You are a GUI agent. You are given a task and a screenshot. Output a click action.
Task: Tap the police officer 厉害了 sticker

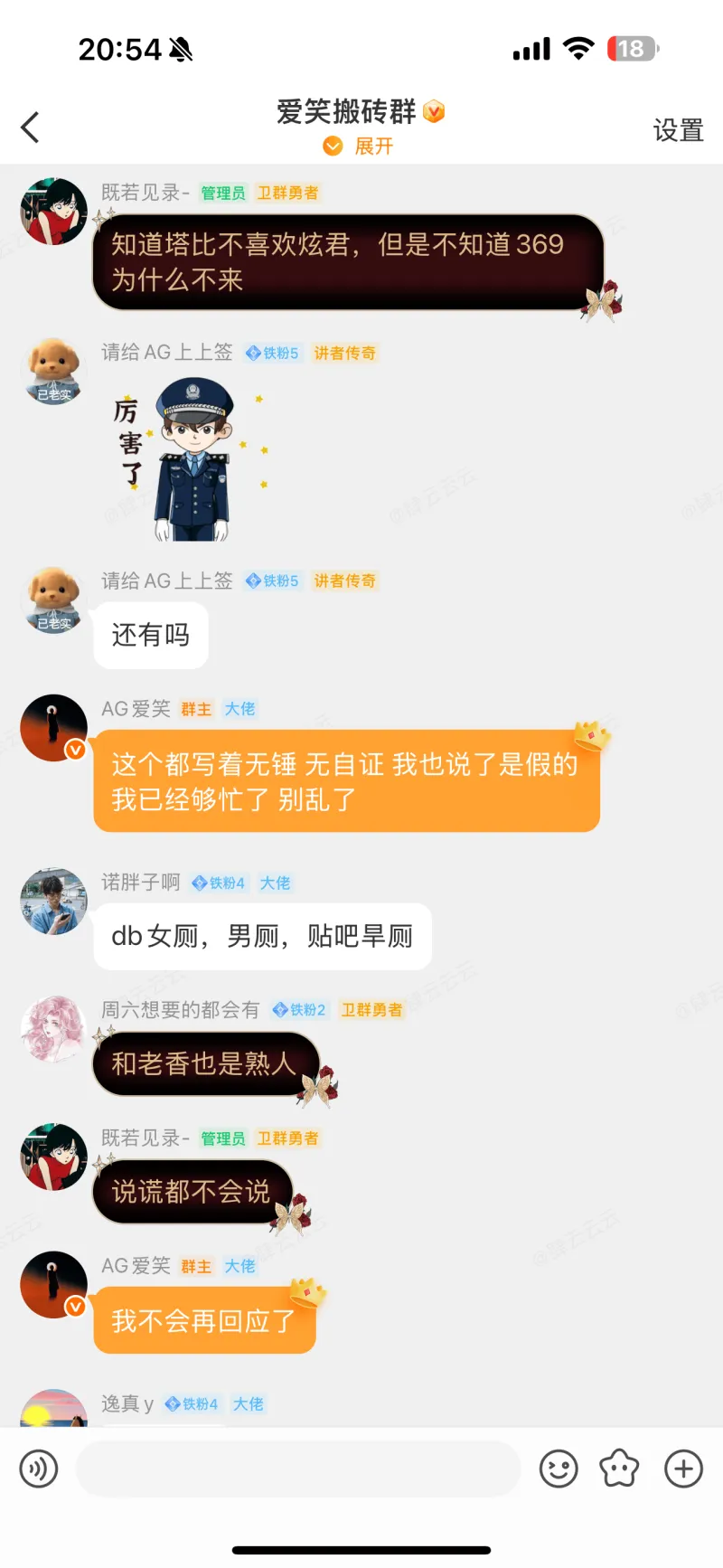[x=181, y=457]
